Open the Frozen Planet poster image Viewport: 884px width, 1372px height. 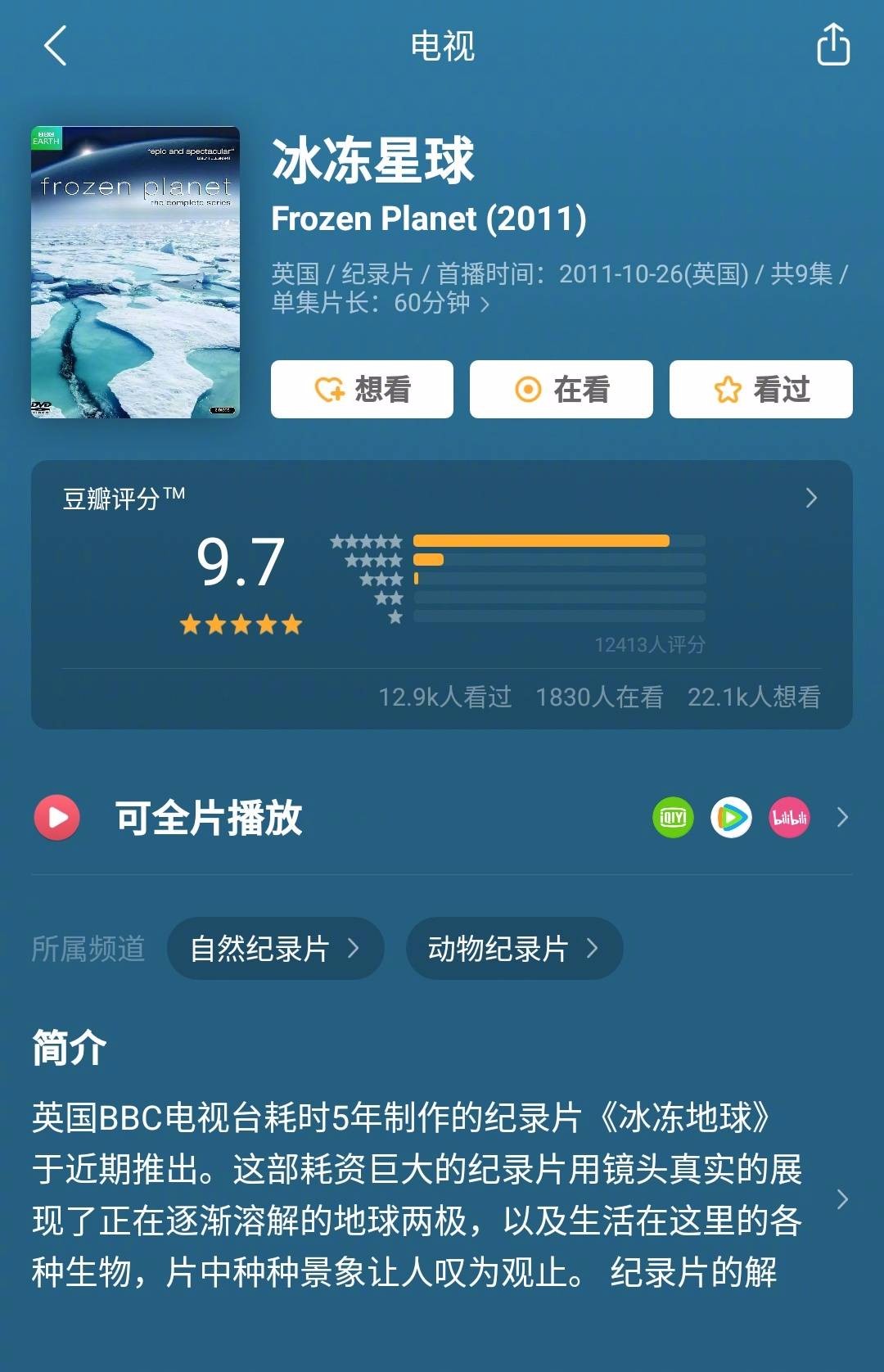[x=136, y=273]
